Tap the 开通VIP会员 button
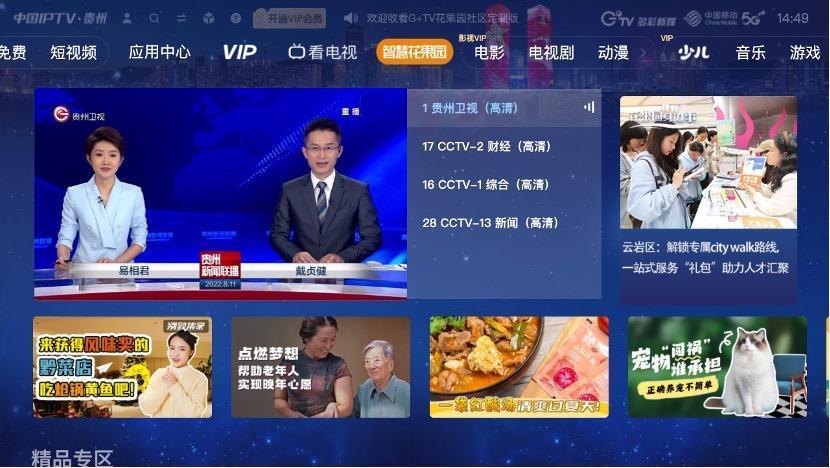Screen dimensions: 830x468 pyautogui.click(x=289, y=18)
